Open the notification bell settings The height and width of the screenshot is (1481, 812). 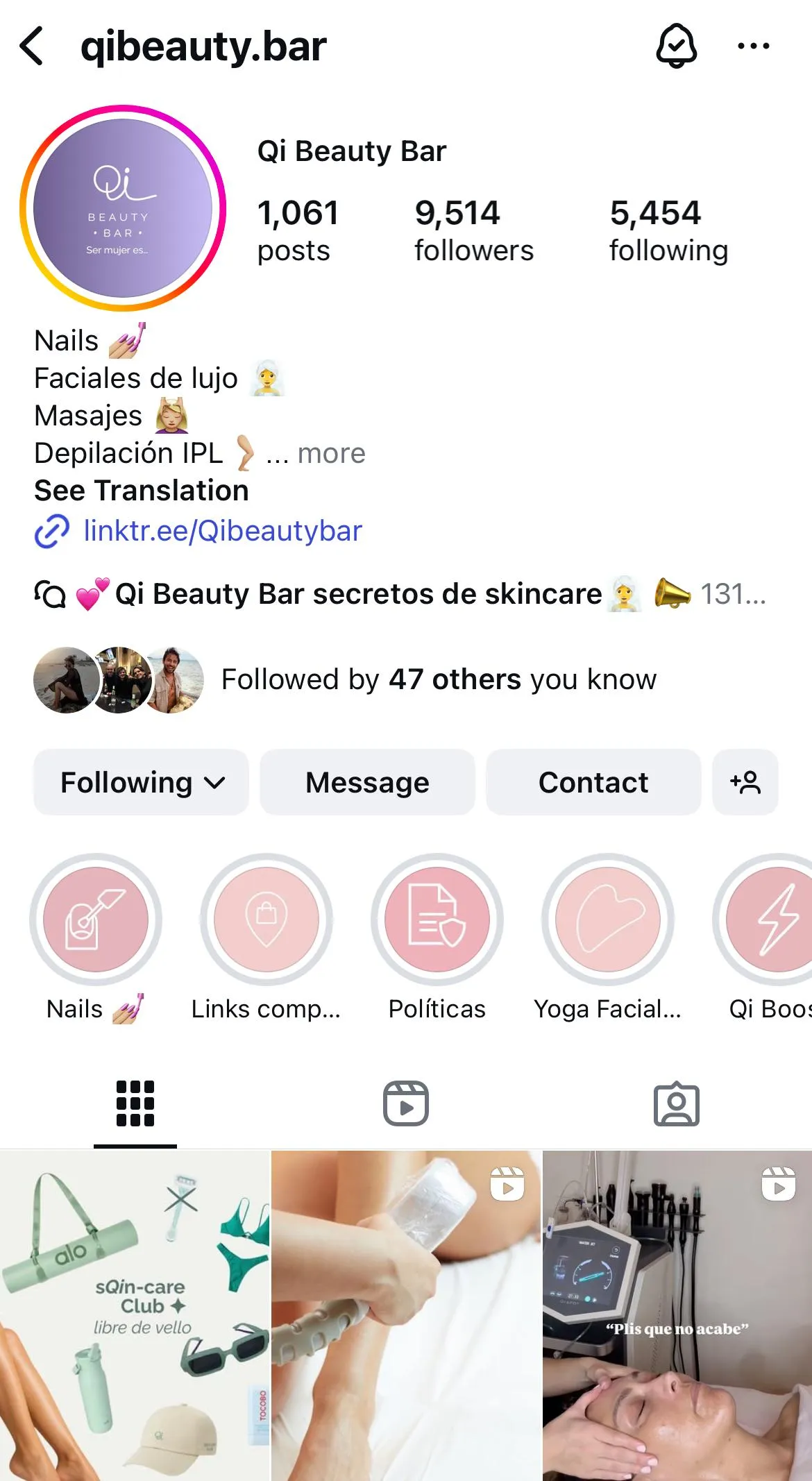point(676,46)
